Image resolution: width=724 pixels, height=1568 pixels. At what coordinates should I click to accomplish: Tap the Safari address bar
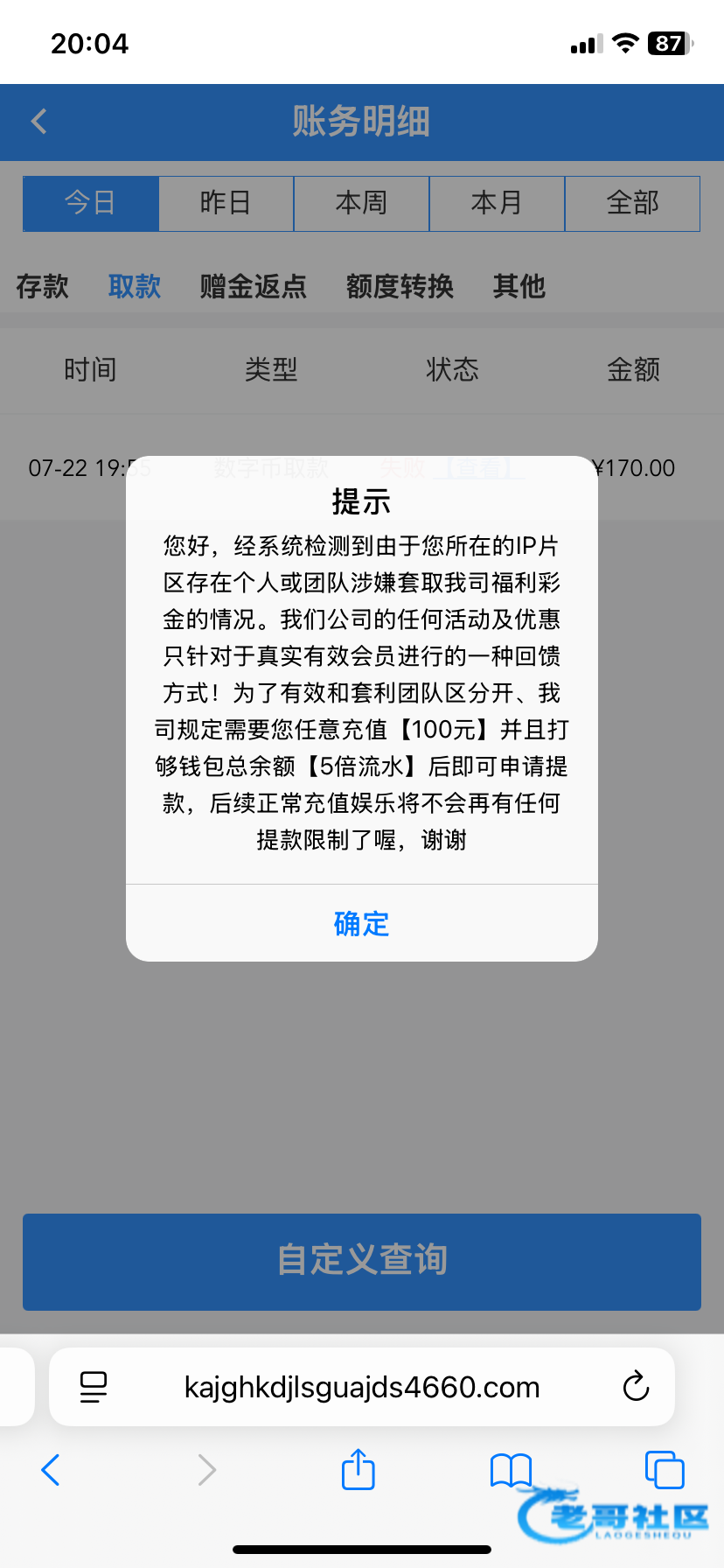[x=361, y=1387]
